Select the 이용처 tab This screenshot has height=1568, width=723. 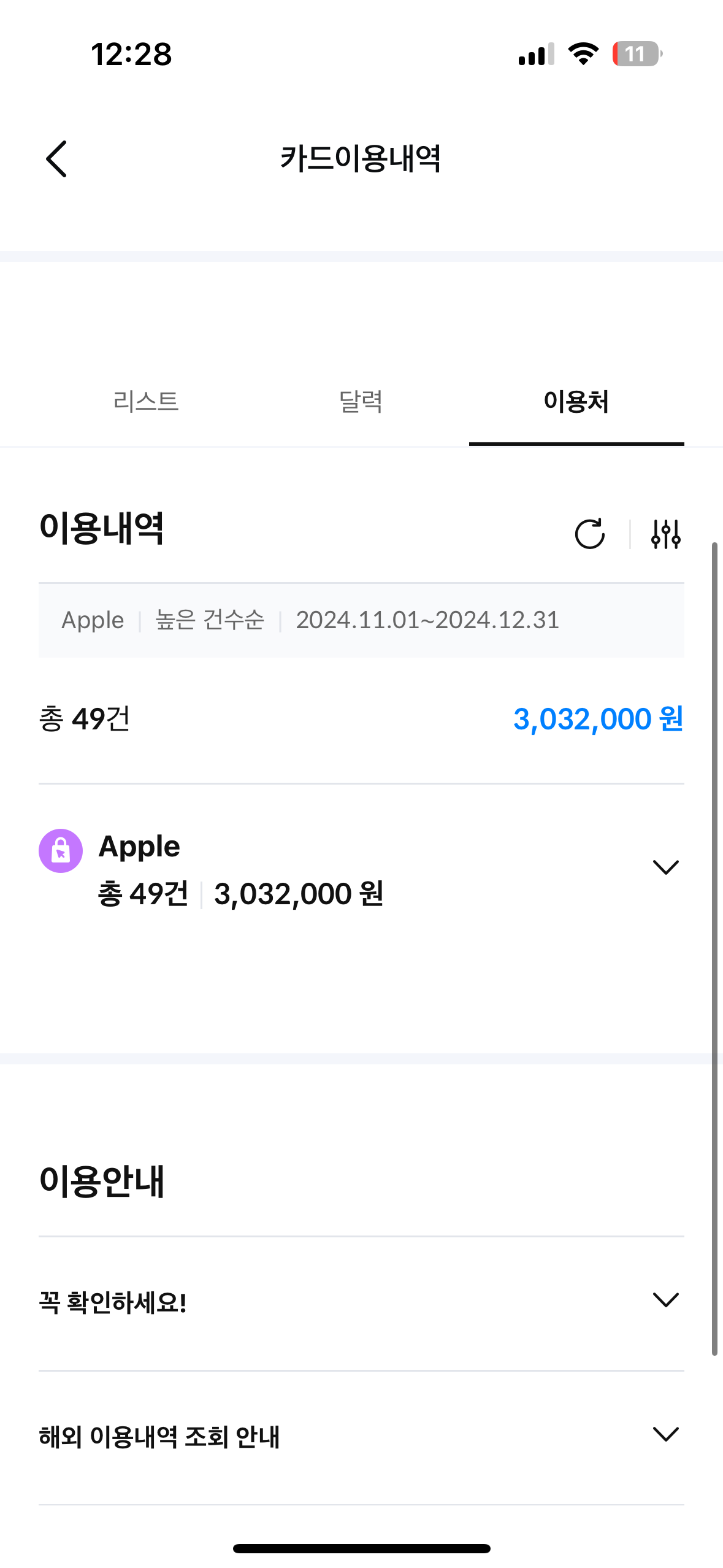(576, 402)
